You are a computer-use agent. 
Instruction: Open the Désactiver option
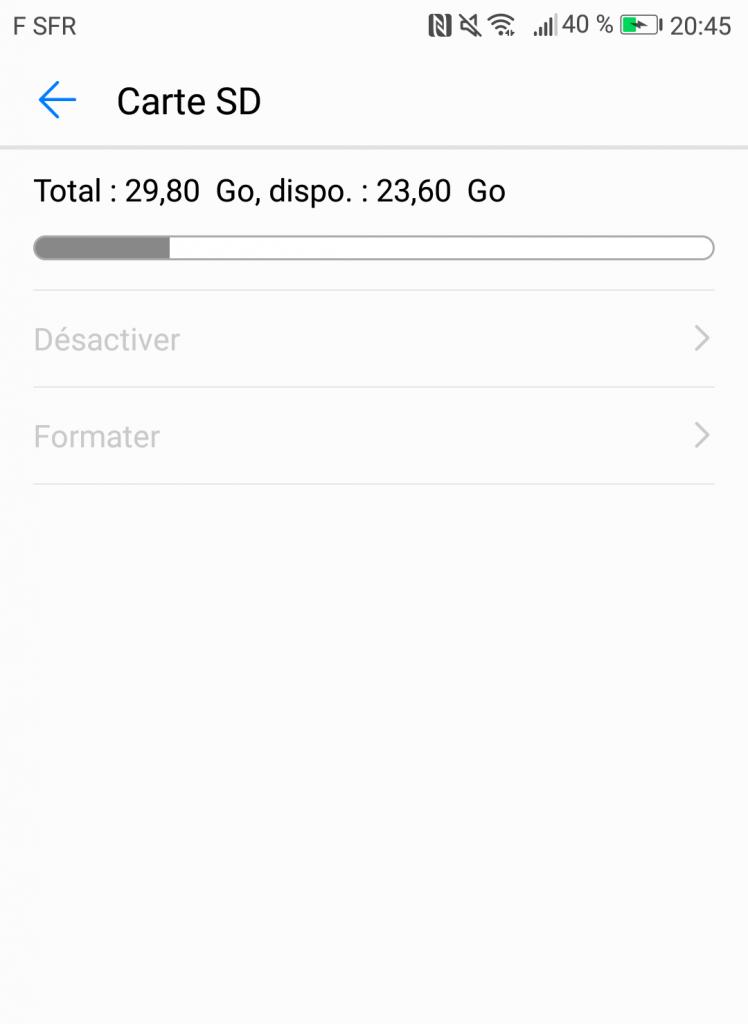[x=373, y=339]
